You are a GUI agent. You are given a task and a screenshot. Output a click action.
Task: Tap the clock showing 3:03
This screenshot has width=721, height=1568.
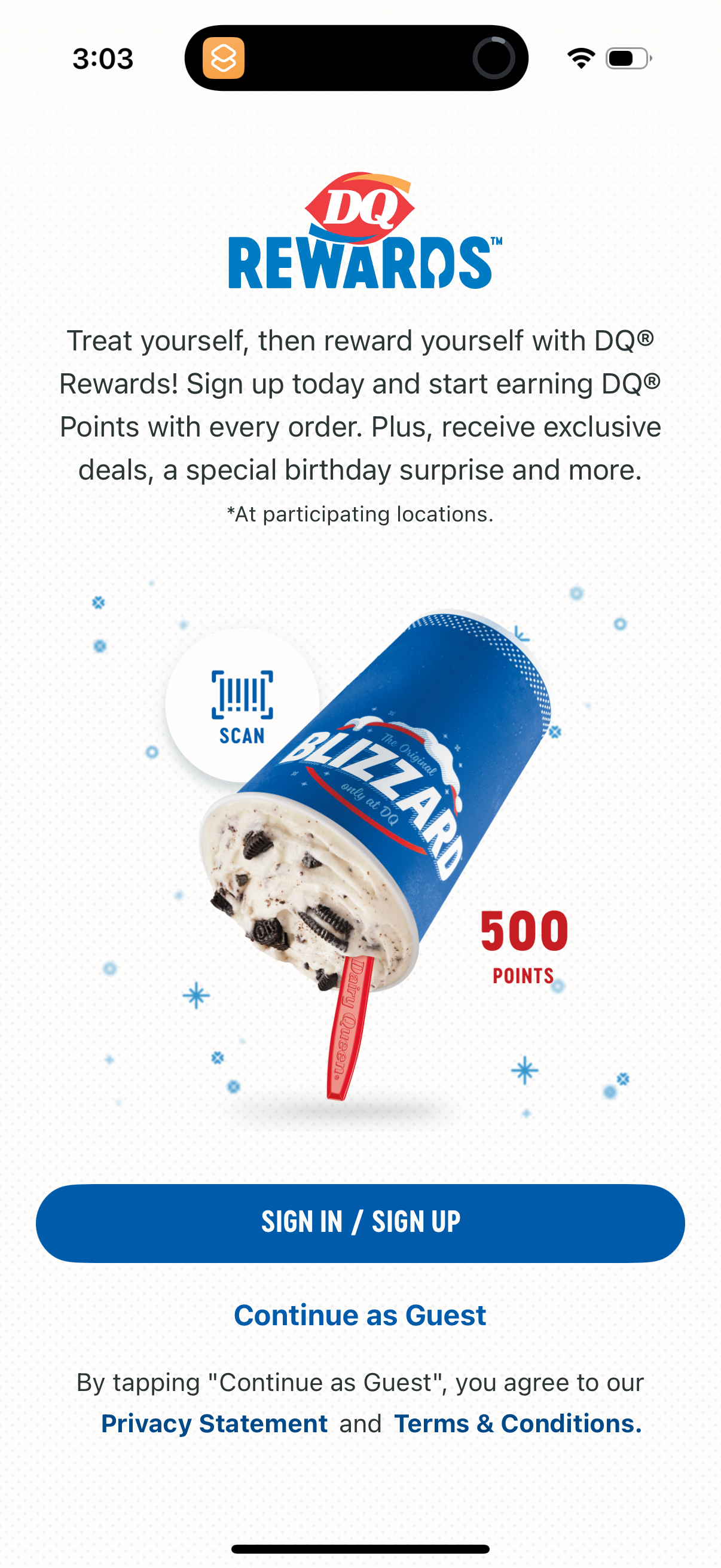[x=102, y=58]
